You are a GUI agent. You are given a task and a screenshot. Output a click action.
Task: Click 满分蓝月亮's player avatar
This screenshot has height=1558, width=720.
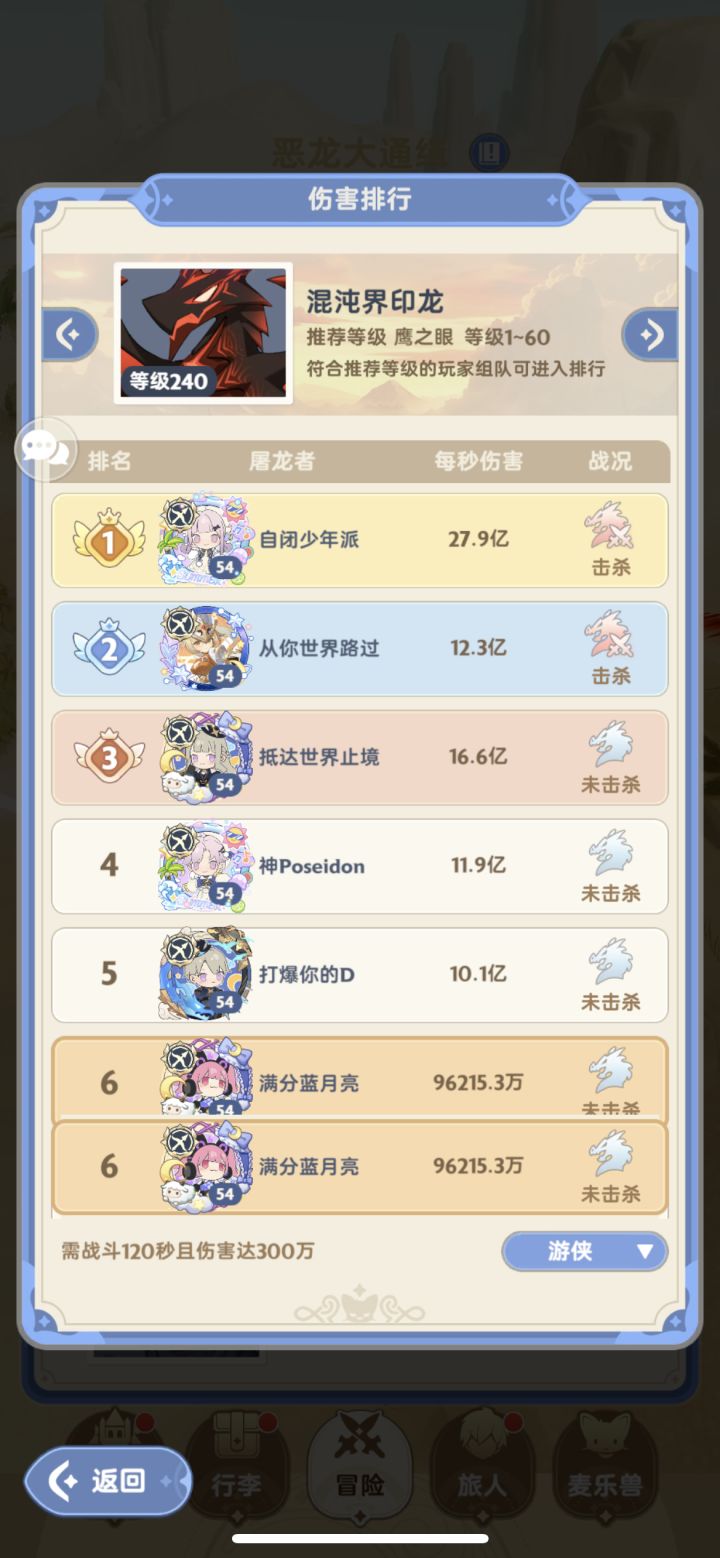198,1081
